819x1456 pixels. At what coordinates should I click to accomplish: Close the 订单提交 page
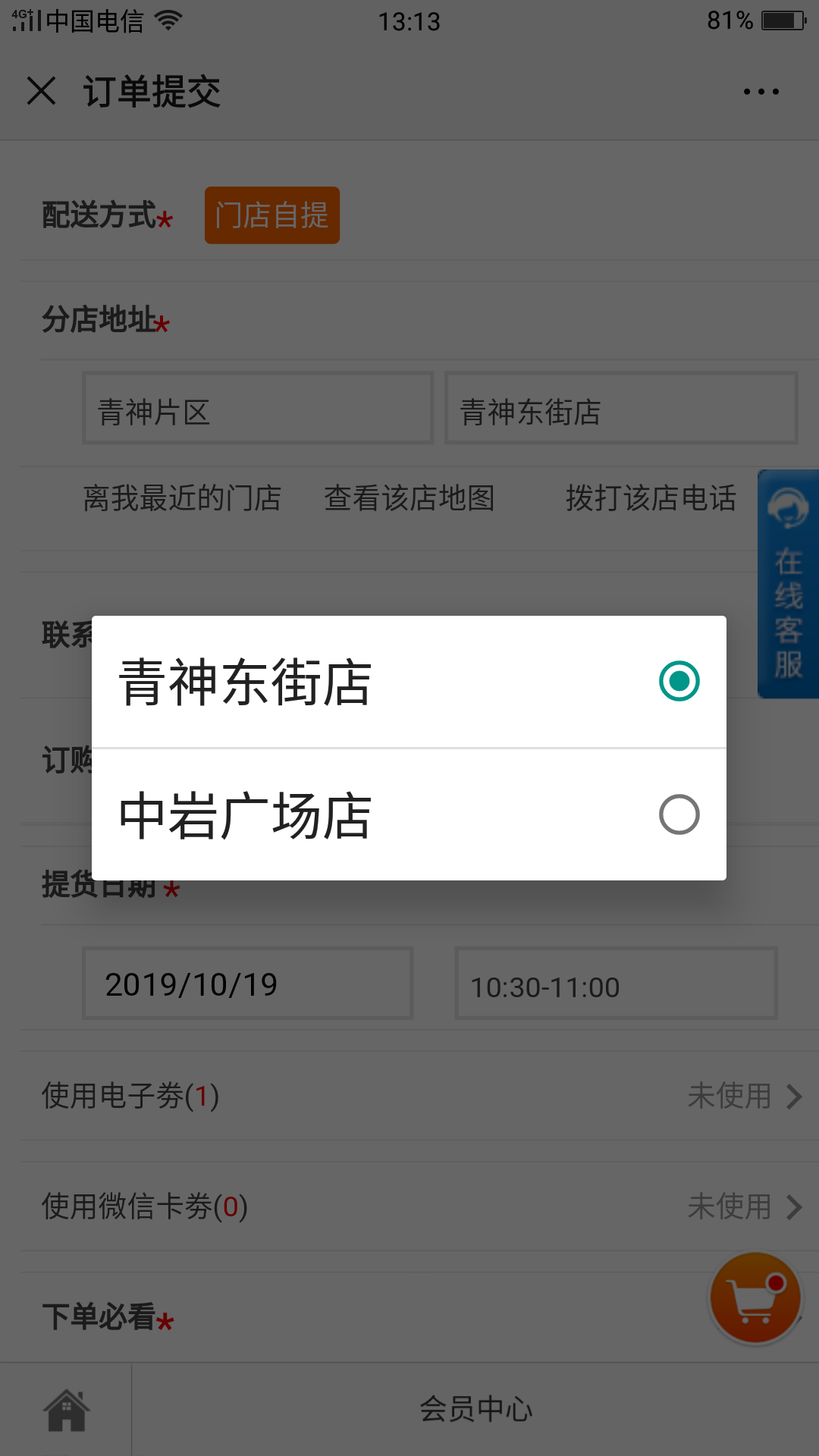point(42,91)
